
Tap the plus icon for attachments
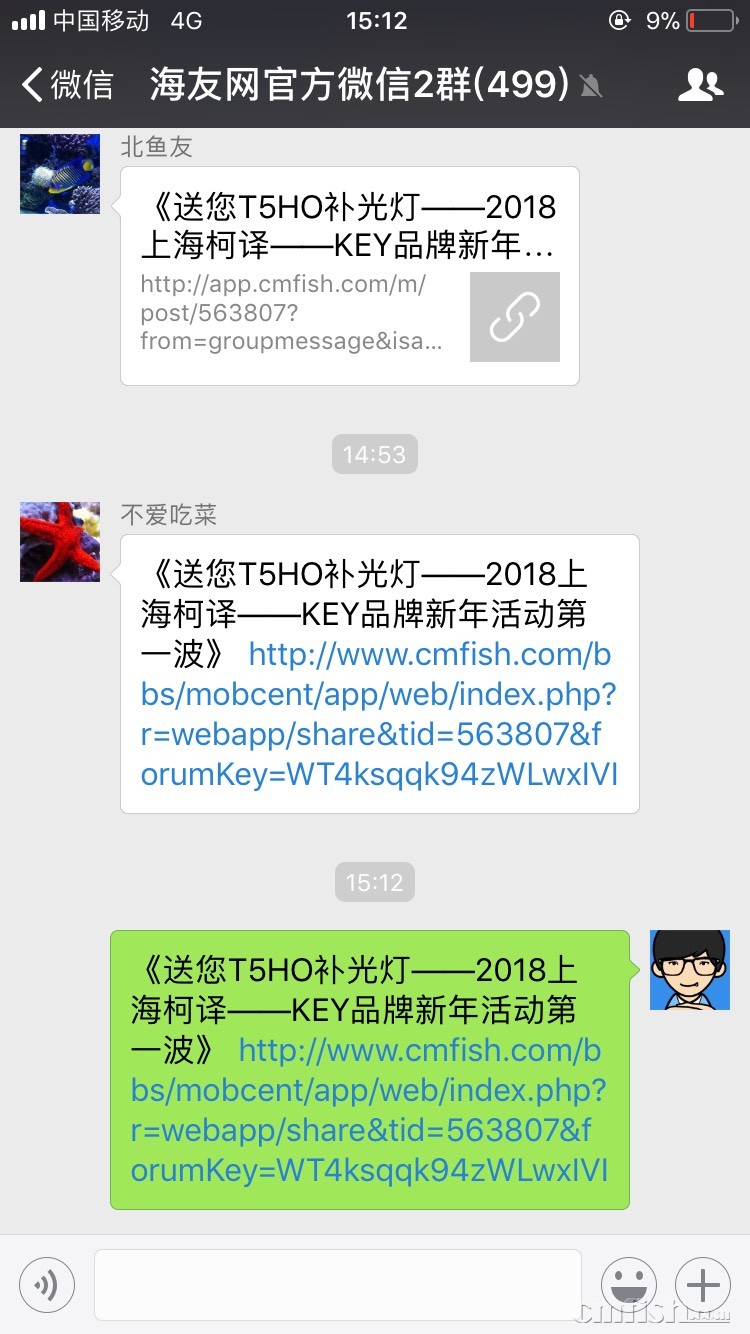703,1285
